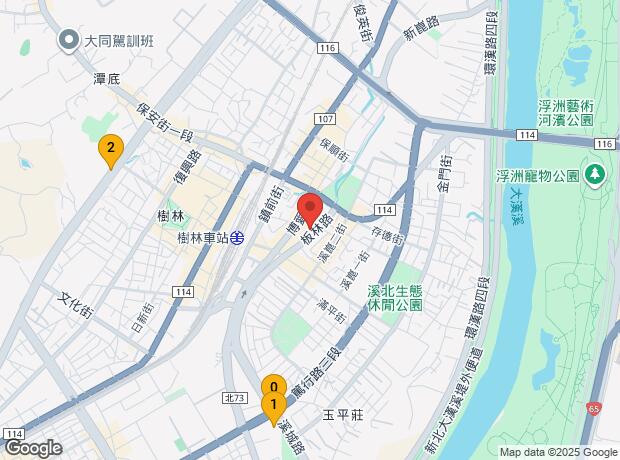The image size is (620, 460).
Task: Tap the red location pin near 板林路
Action: pos(310,210)
